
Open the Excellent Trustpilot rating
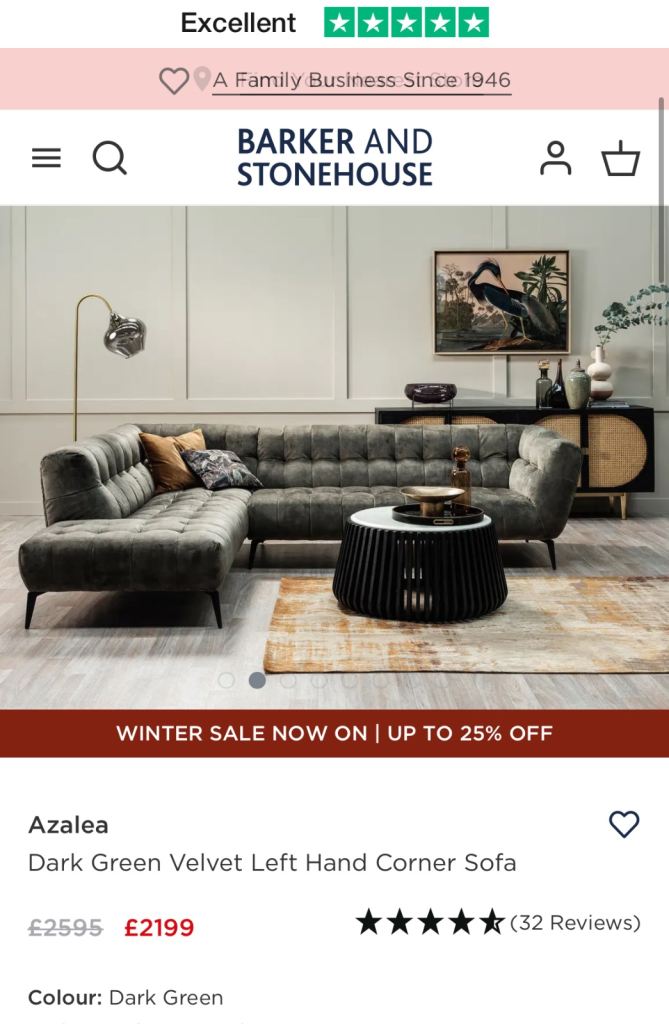pos(334,22)
